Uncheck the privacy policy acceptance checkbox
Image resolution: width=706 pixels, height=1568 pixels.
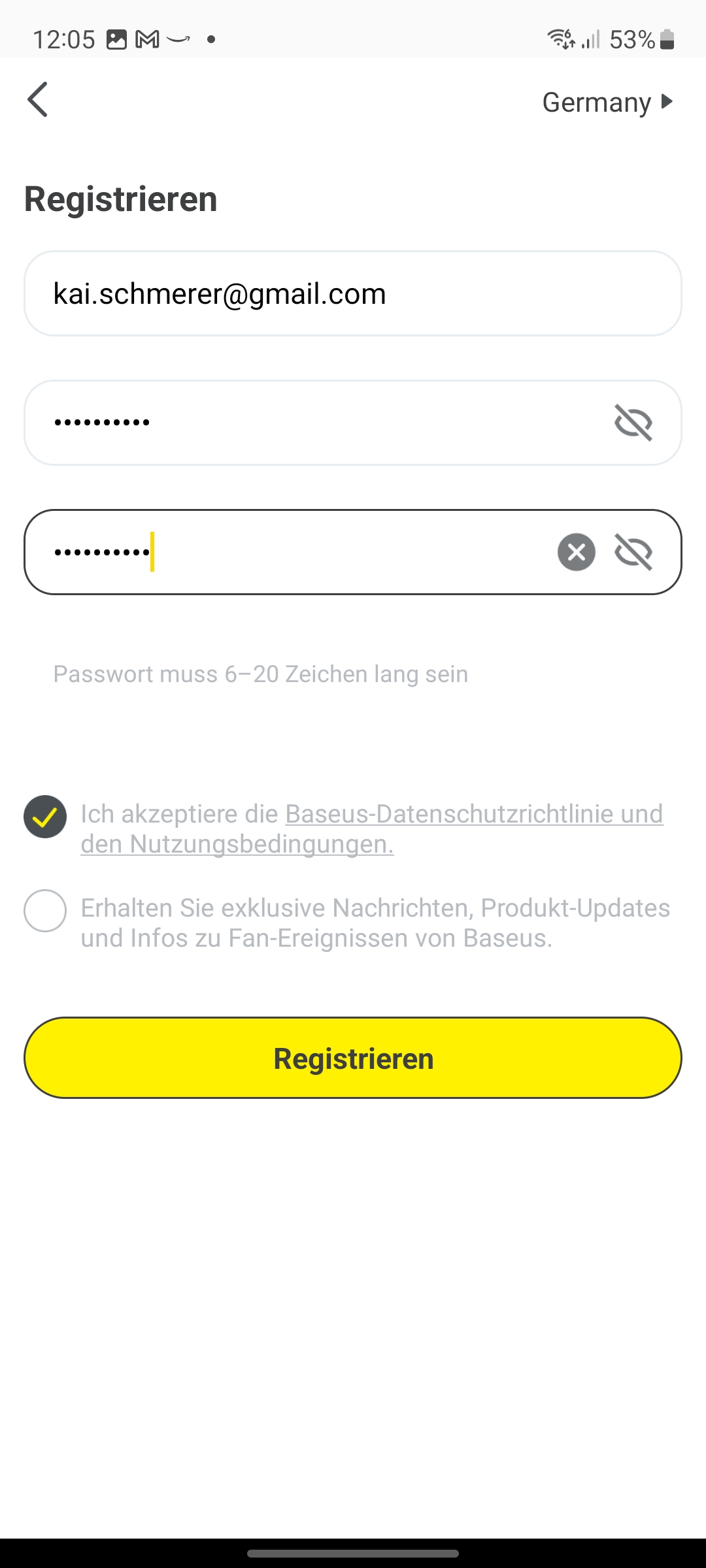point(45,817)
